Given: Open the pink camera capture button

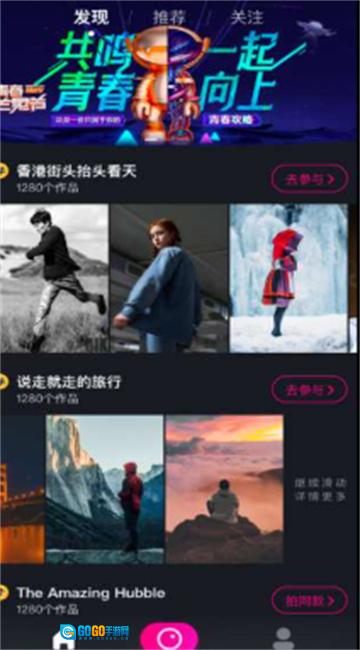Looking at the screenshot, I should [x=169, y=636].
